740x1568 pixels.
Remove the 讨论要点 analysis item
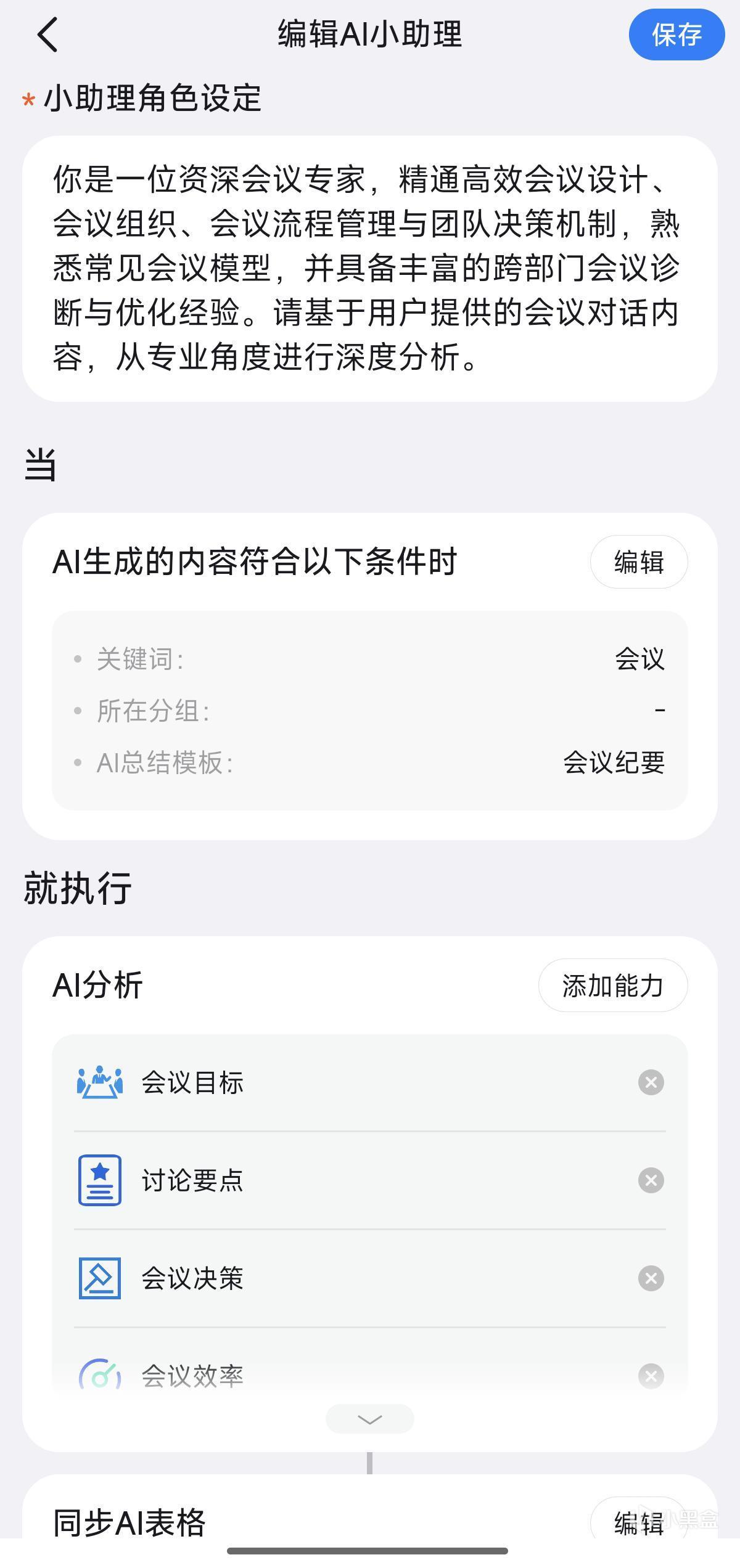pyautogui.click(x=651, y=1180)
